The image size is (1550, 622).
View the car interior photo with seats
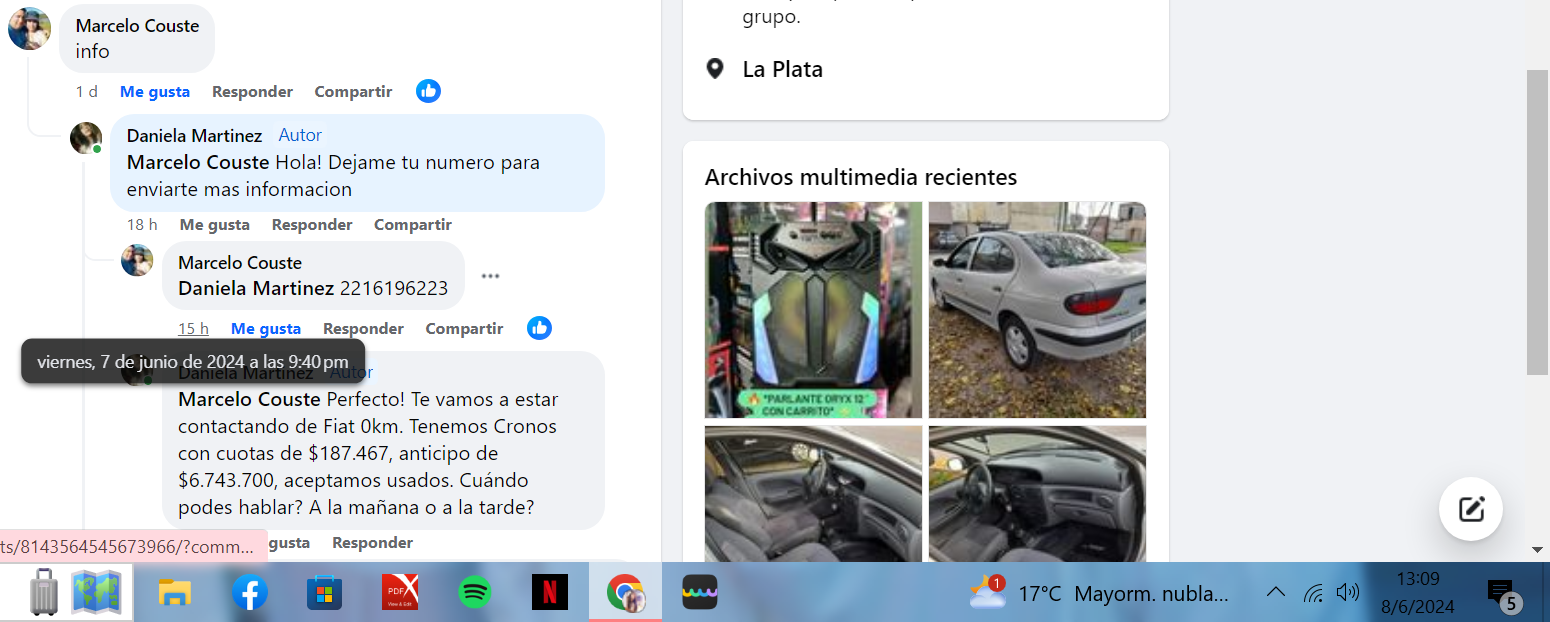click(813, 493)
